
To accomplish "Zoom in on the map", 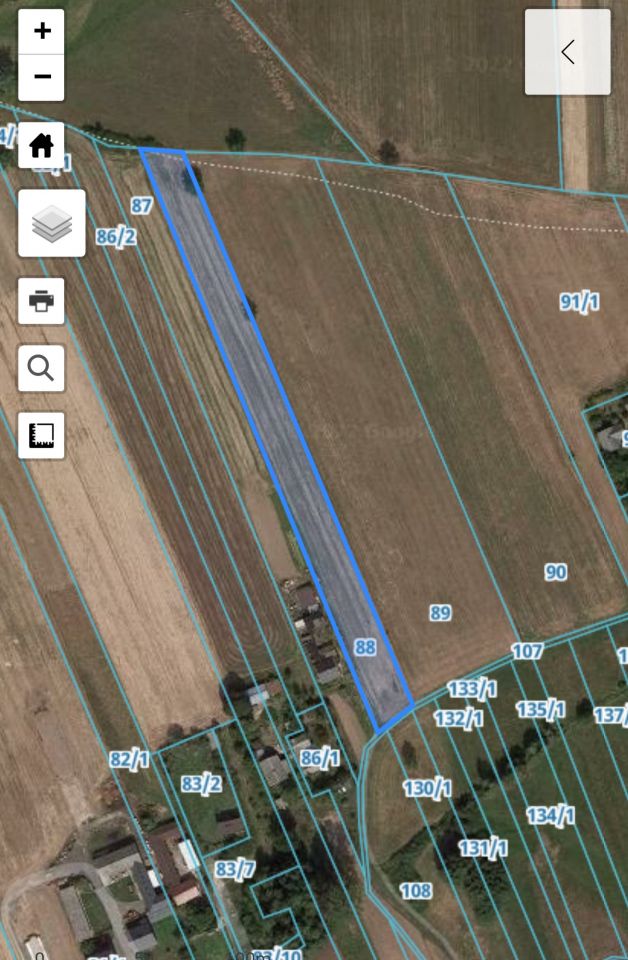I will (x=41, y=31).
